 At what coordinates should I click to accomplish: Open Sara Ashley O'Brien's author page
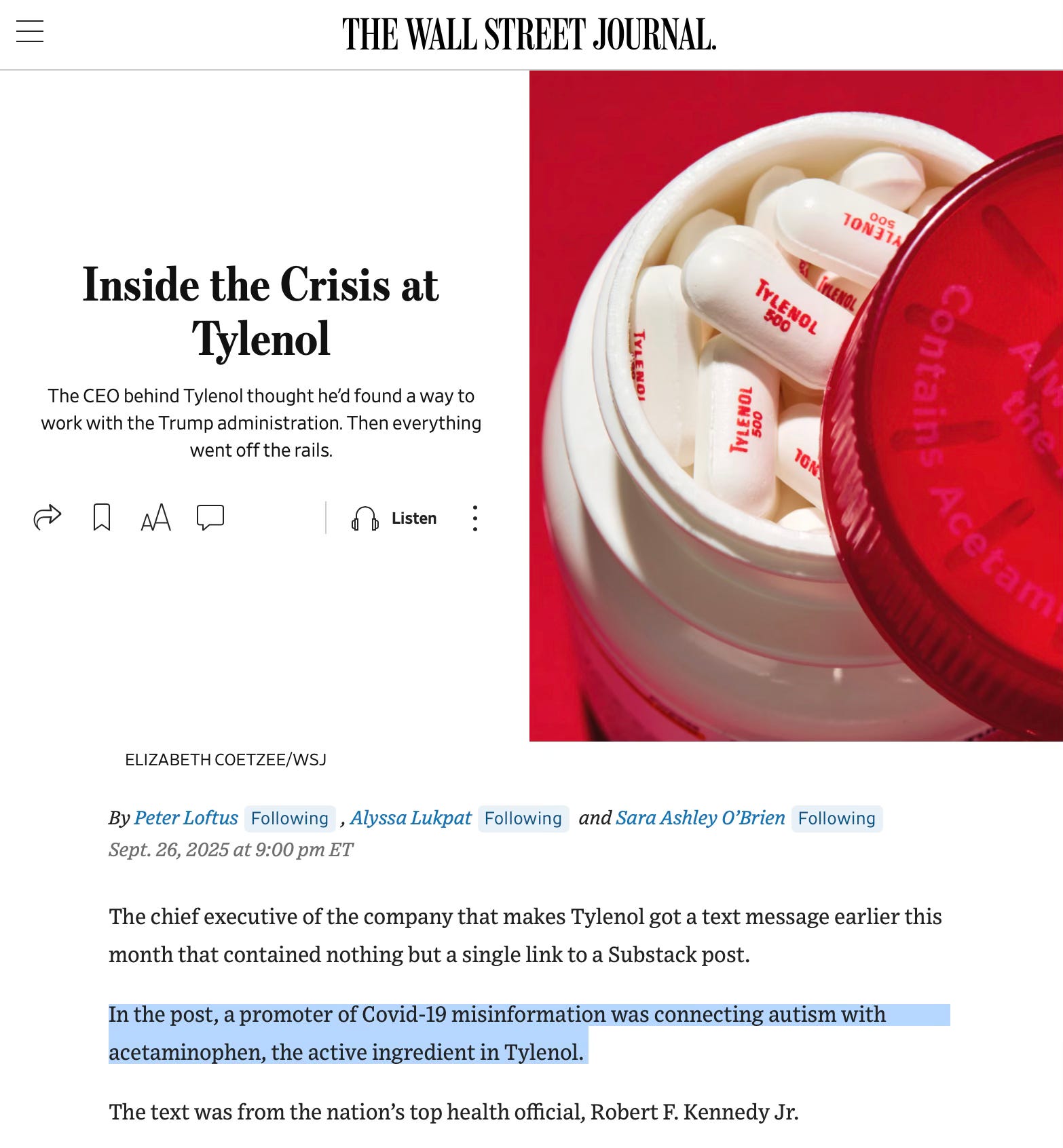[701, 818]
